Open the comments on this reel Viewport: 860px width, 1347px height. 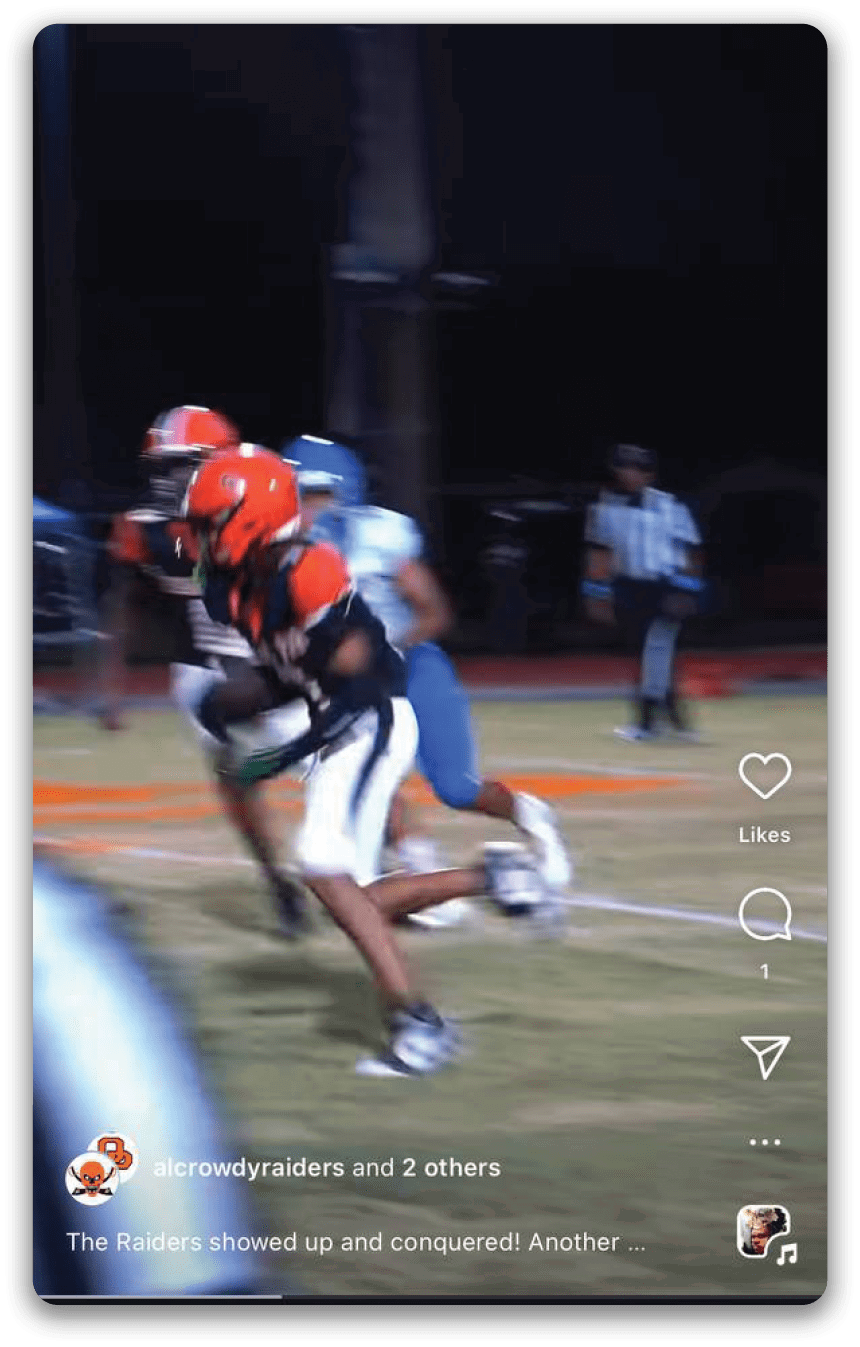click(x=765, y=915)
